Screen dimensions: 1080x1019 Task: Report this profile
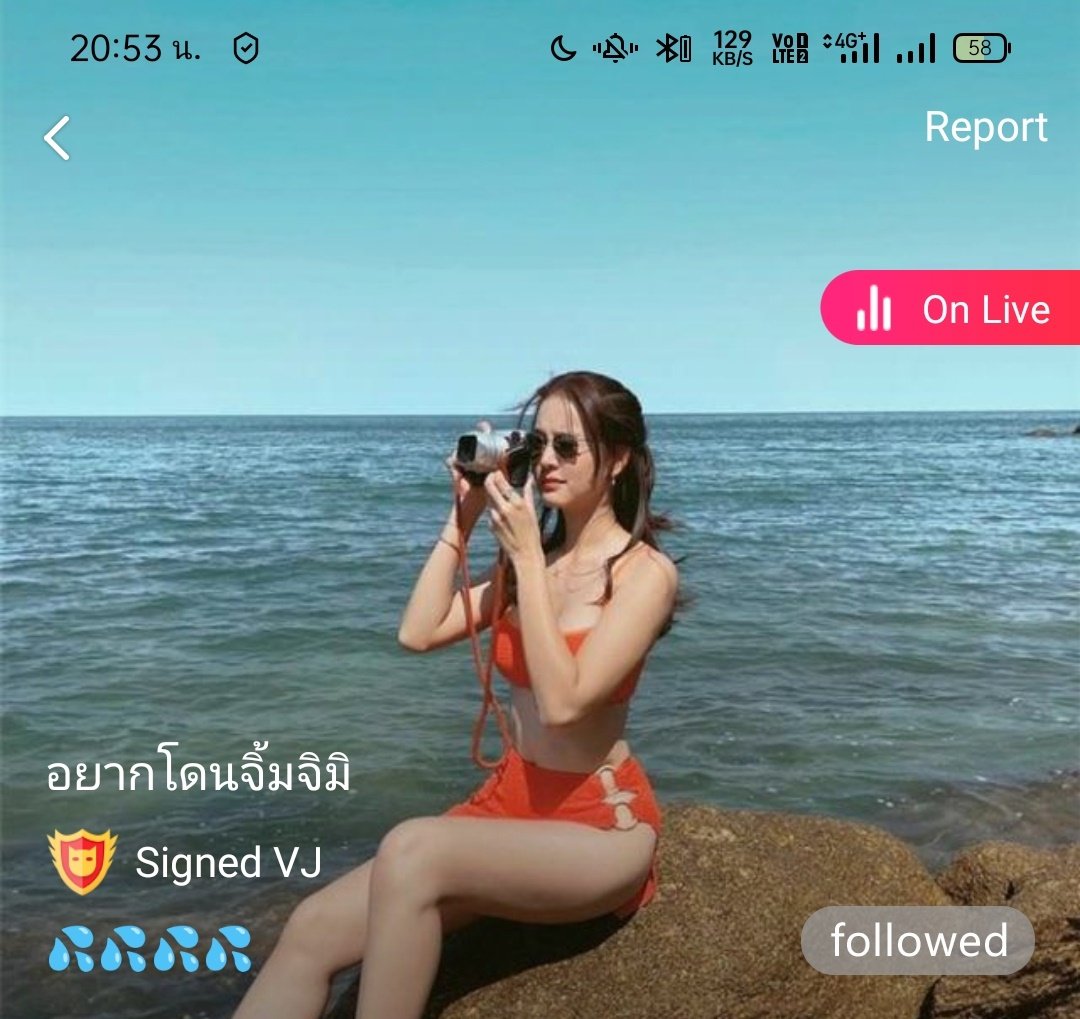point(985,127)
